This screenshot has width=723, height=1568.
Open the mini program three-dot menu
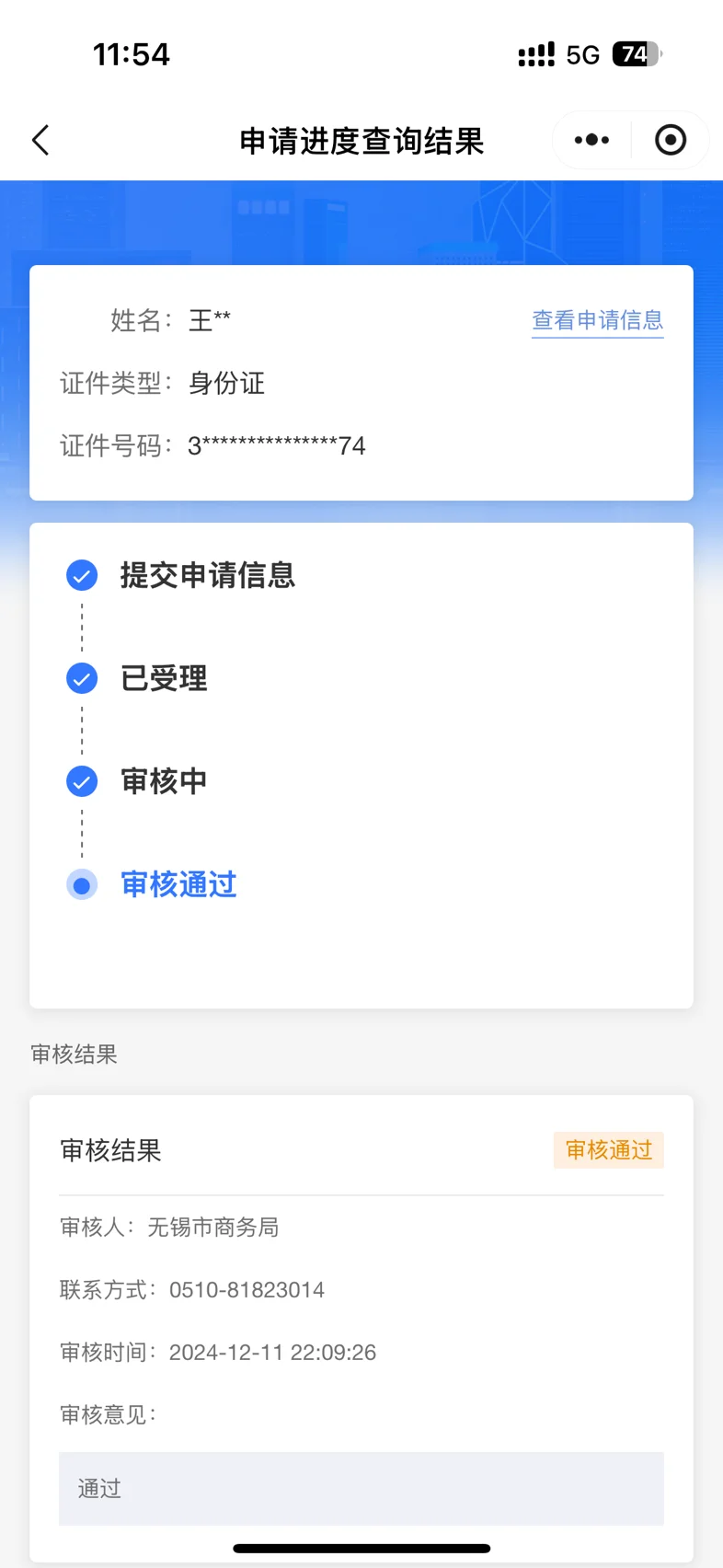591,140
